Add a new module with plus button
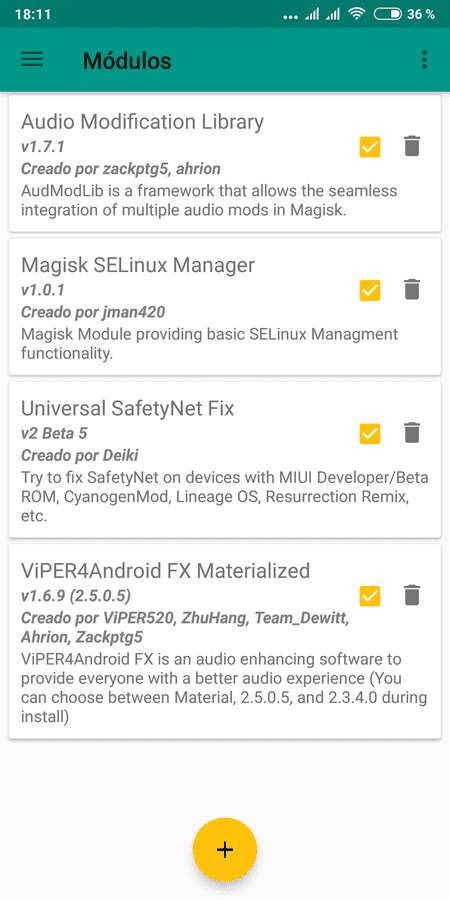The width and height of the screenshot is (450, 900). pyautogui.click(x=225, y=849)
